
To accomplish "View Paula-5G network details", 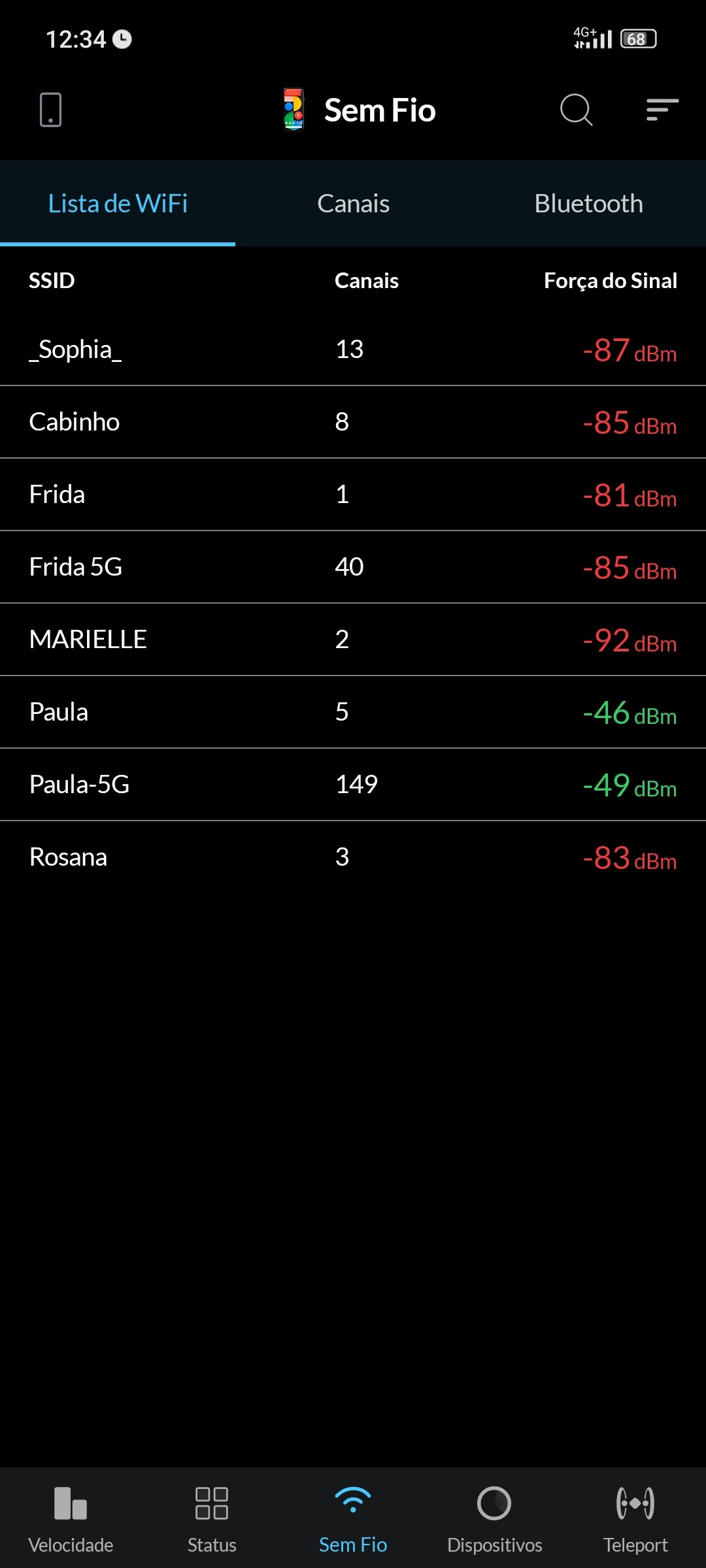I will 353,785.
